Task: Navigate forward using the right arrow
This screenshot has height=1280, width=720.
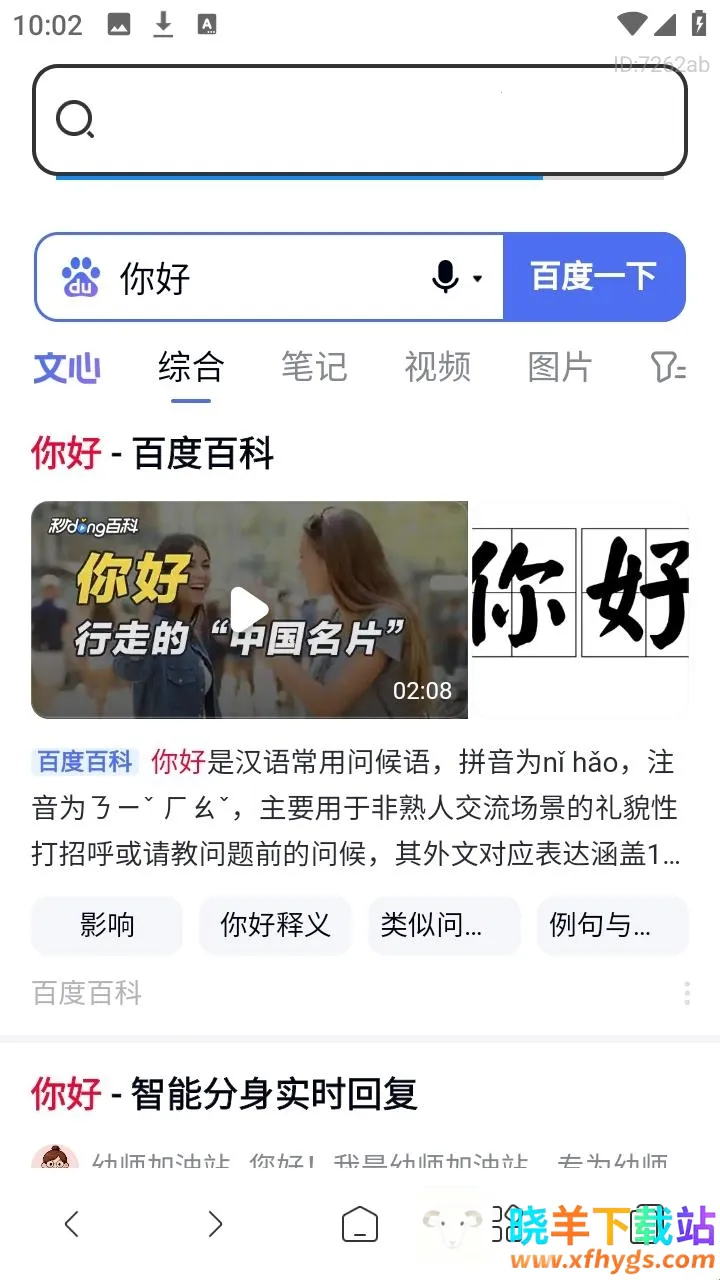Action: pos(215,1223)
